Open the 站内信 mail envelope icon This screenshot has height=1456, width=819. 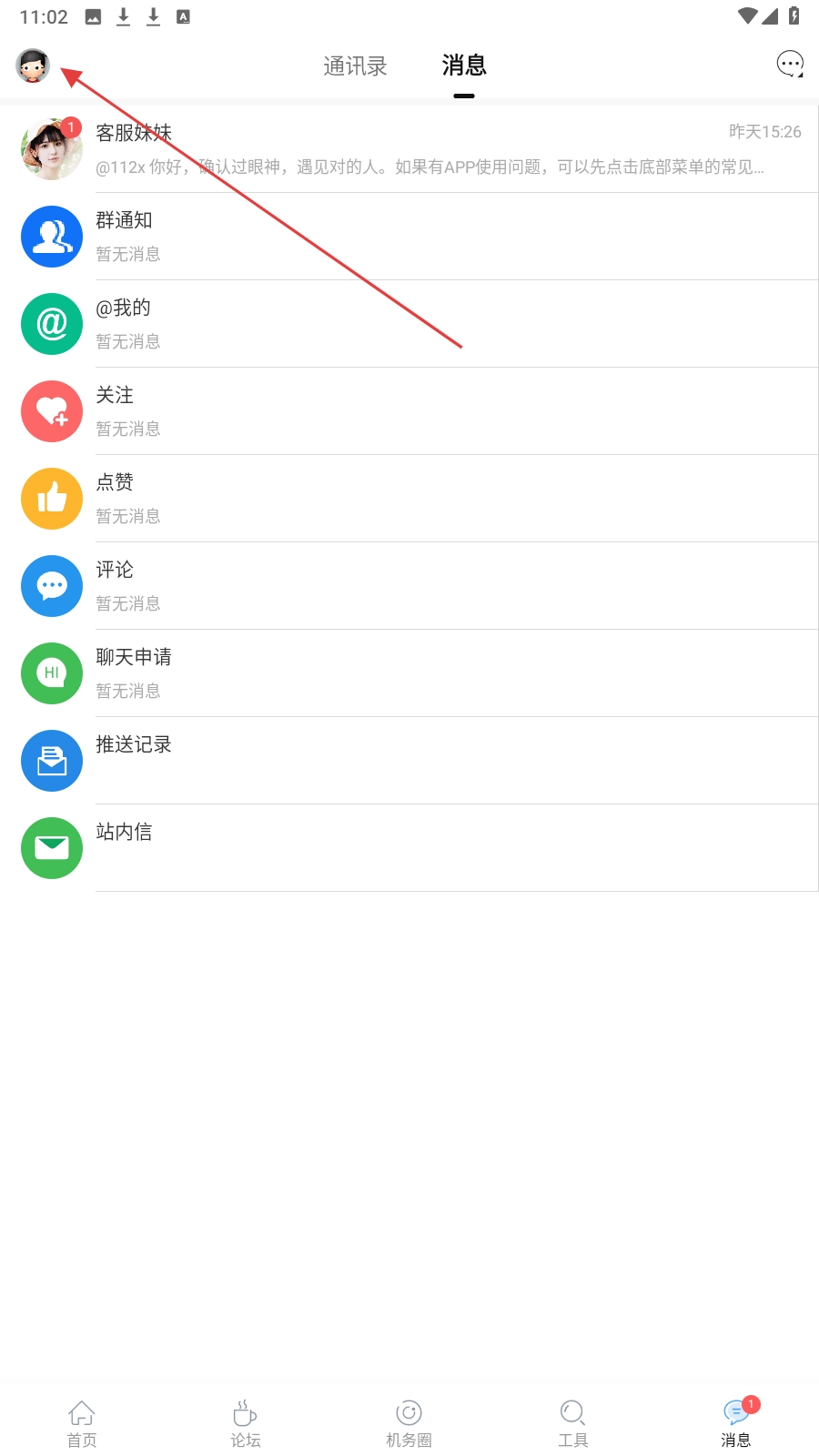pos(51,847)
